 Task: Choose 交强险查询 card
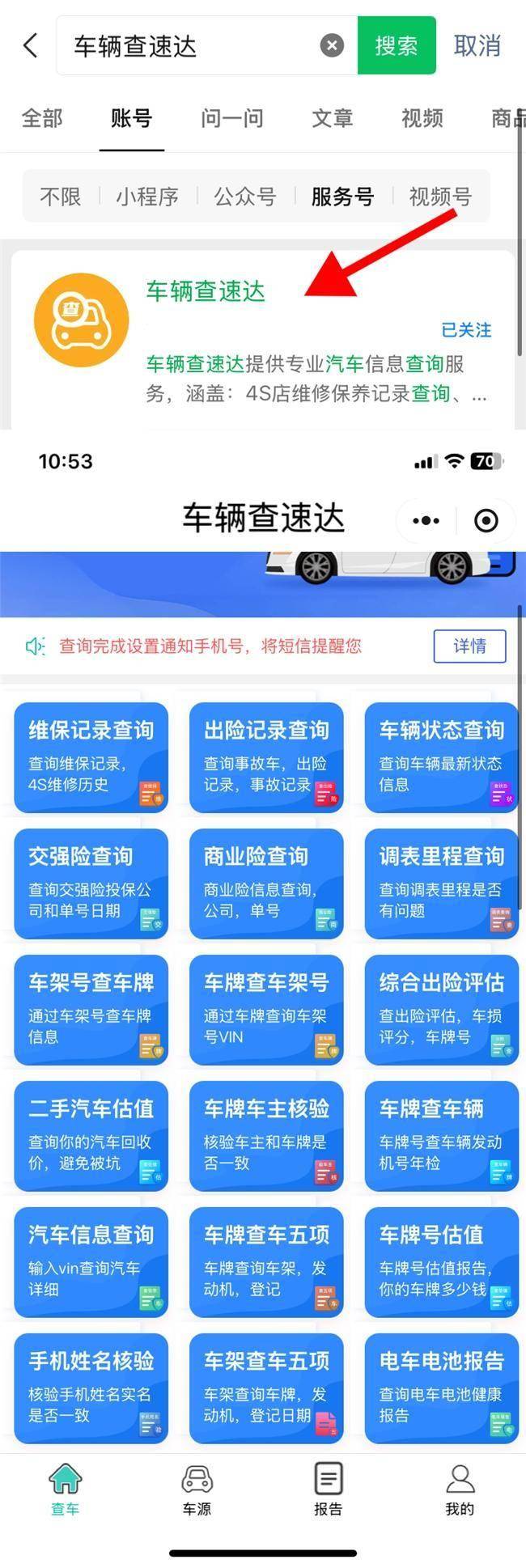click(x=91, y=883)
